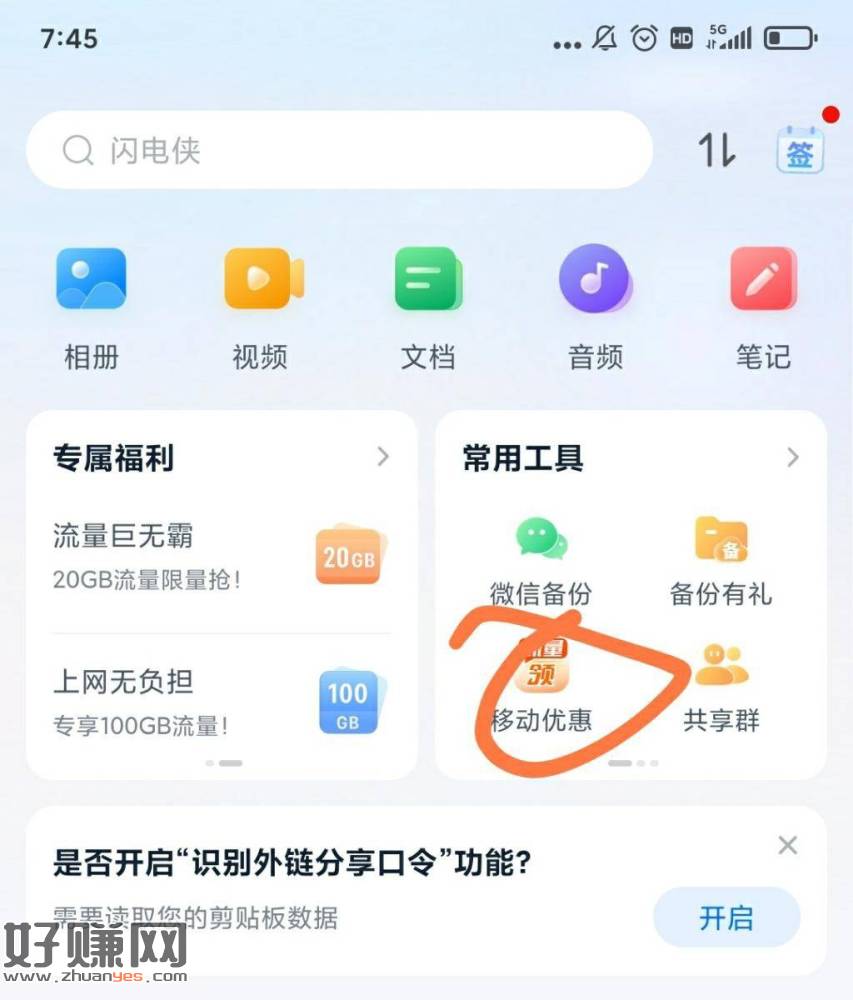Tap 开启 to enable link recognition
The image size is (853, 1000).
726,918
